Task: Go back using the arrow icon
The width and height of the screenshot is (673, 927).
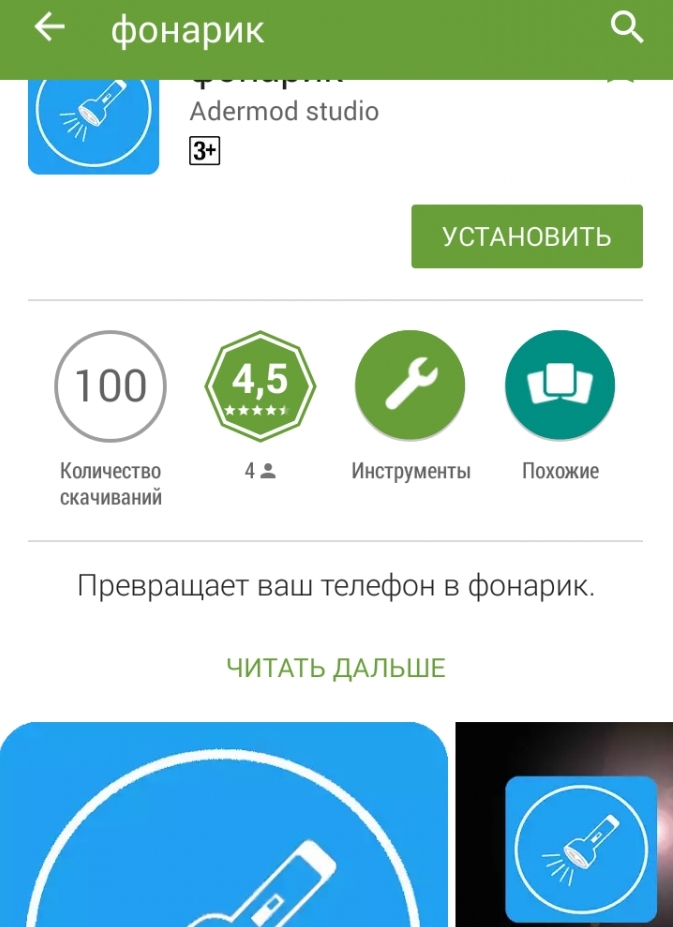Action: (48, 28)
